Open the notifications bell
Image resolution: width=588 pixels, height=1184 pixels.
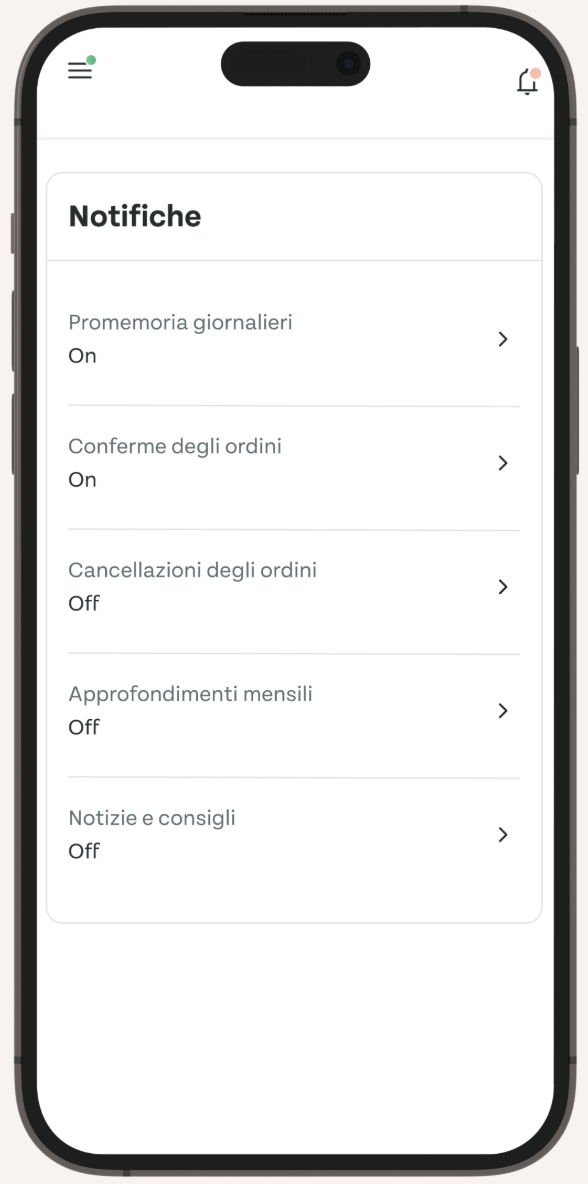(527, 82)
